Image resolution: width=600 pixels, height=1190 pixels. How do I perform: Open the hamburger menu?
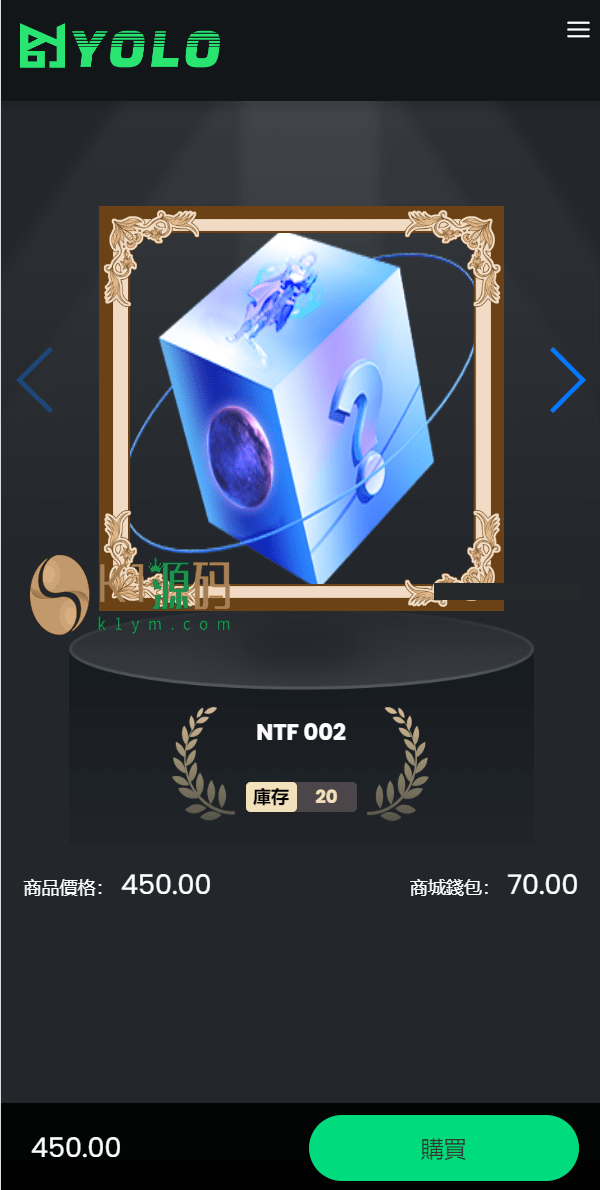click(x=578, y=30)
